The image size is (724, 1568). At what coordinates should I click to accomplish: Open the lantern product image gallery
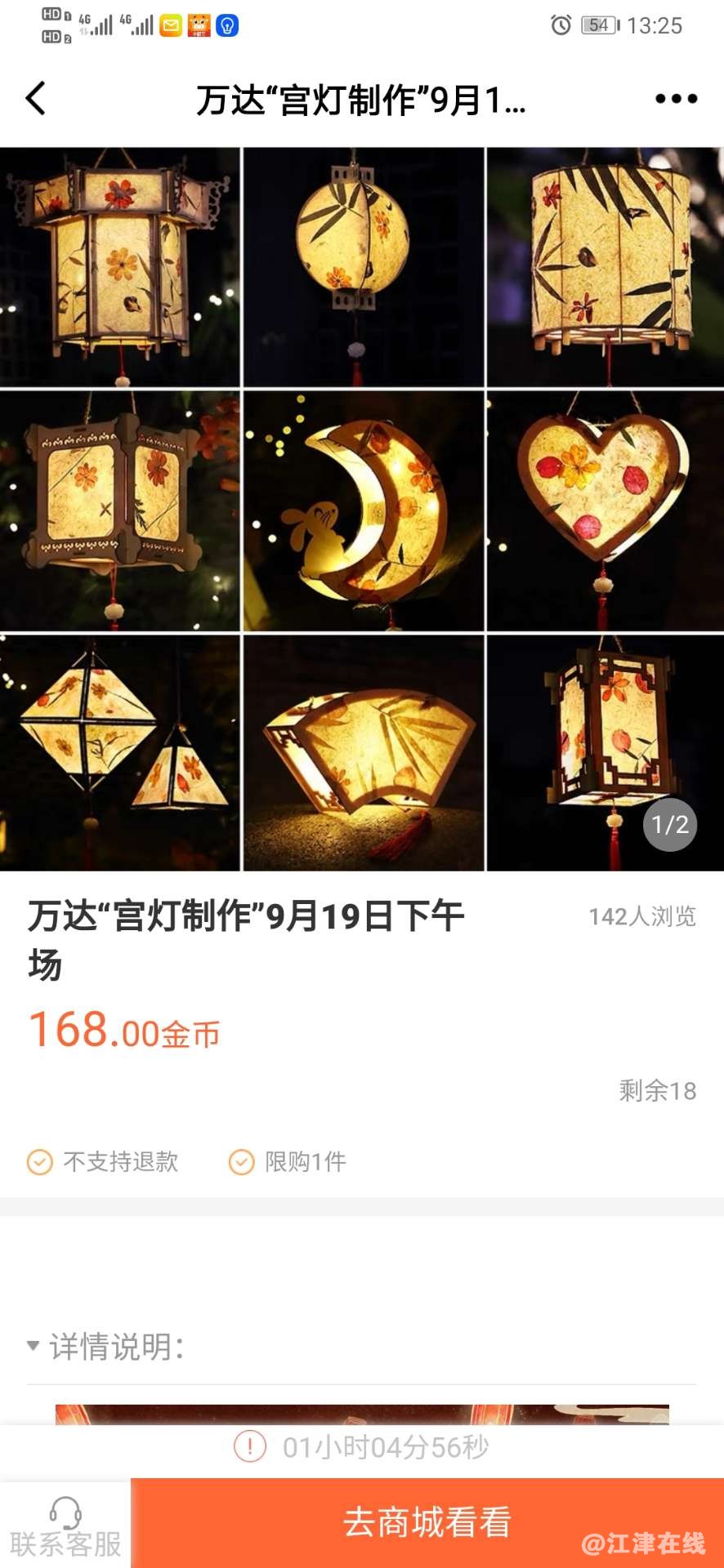click(362, 509)
